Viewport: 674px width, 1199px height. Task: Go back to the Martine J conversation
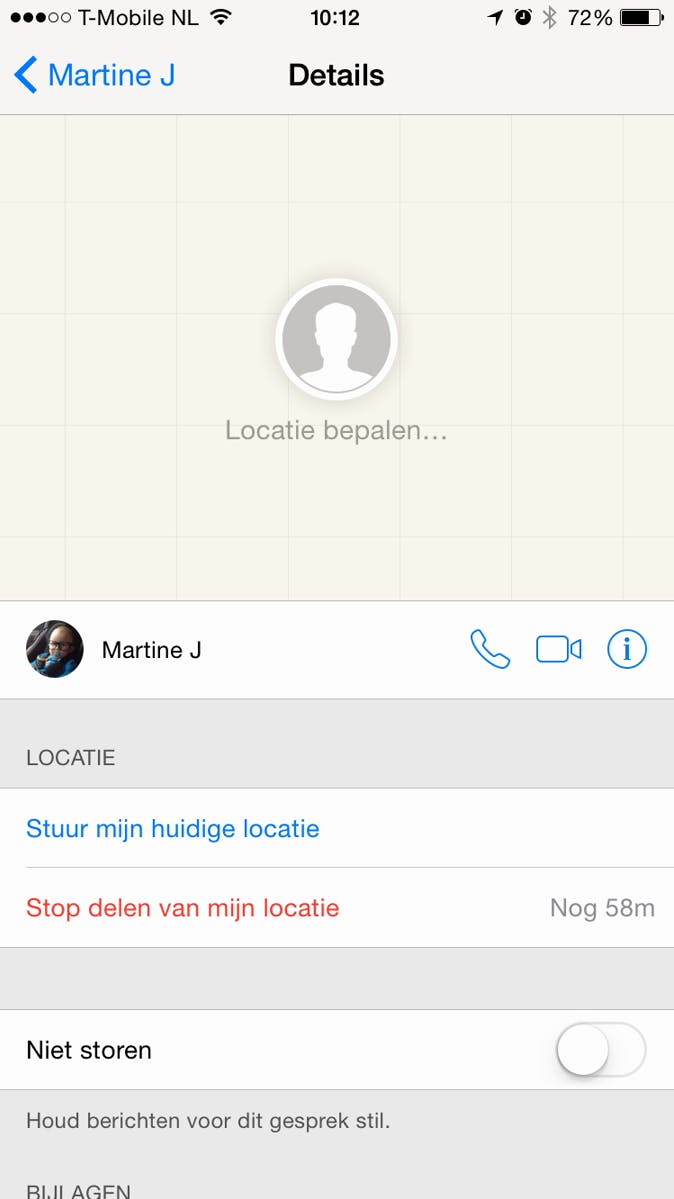click(x=95, y=75)
